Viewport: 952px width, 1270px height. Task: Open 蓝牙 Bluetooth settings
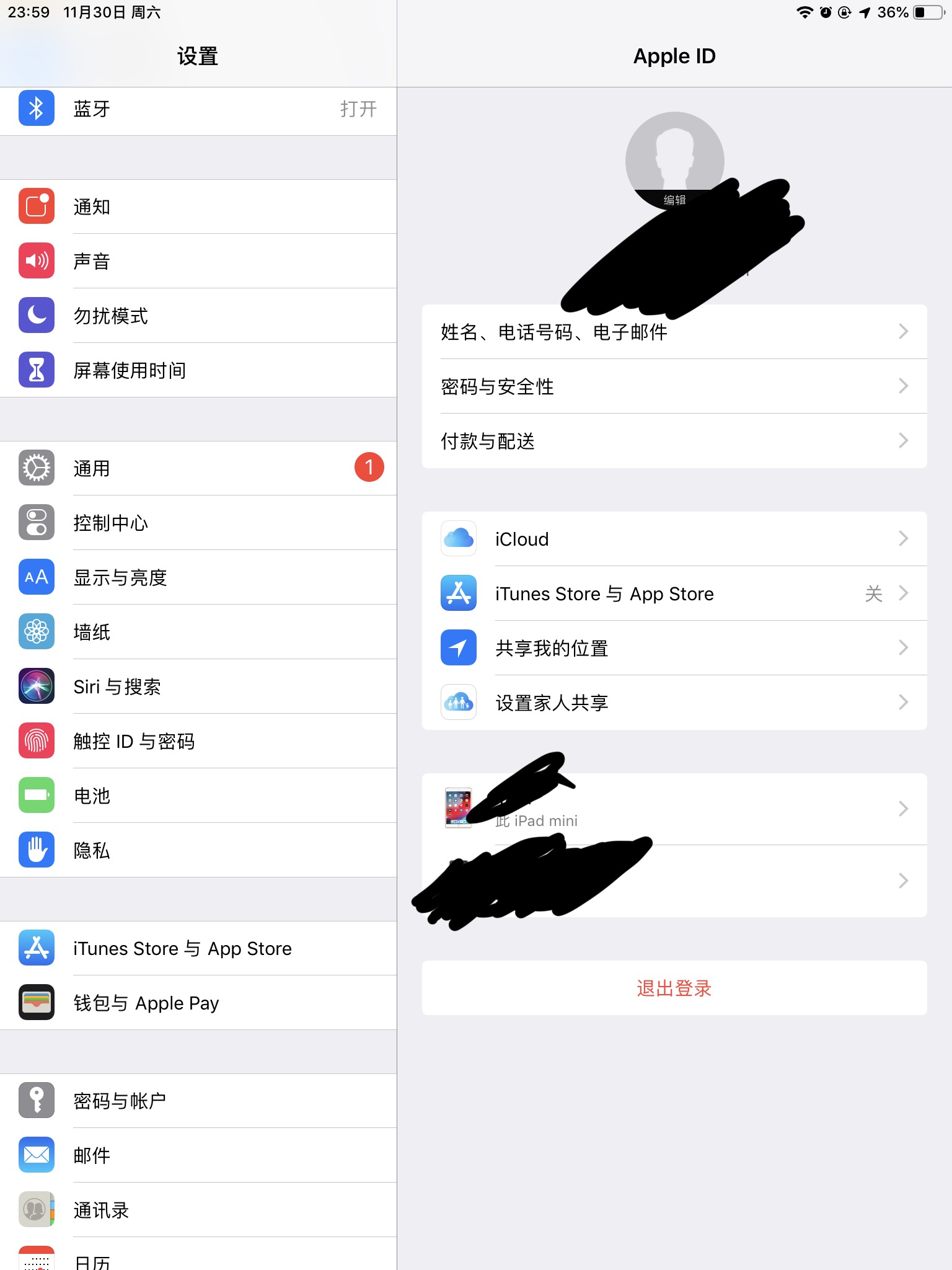[198, 109]
